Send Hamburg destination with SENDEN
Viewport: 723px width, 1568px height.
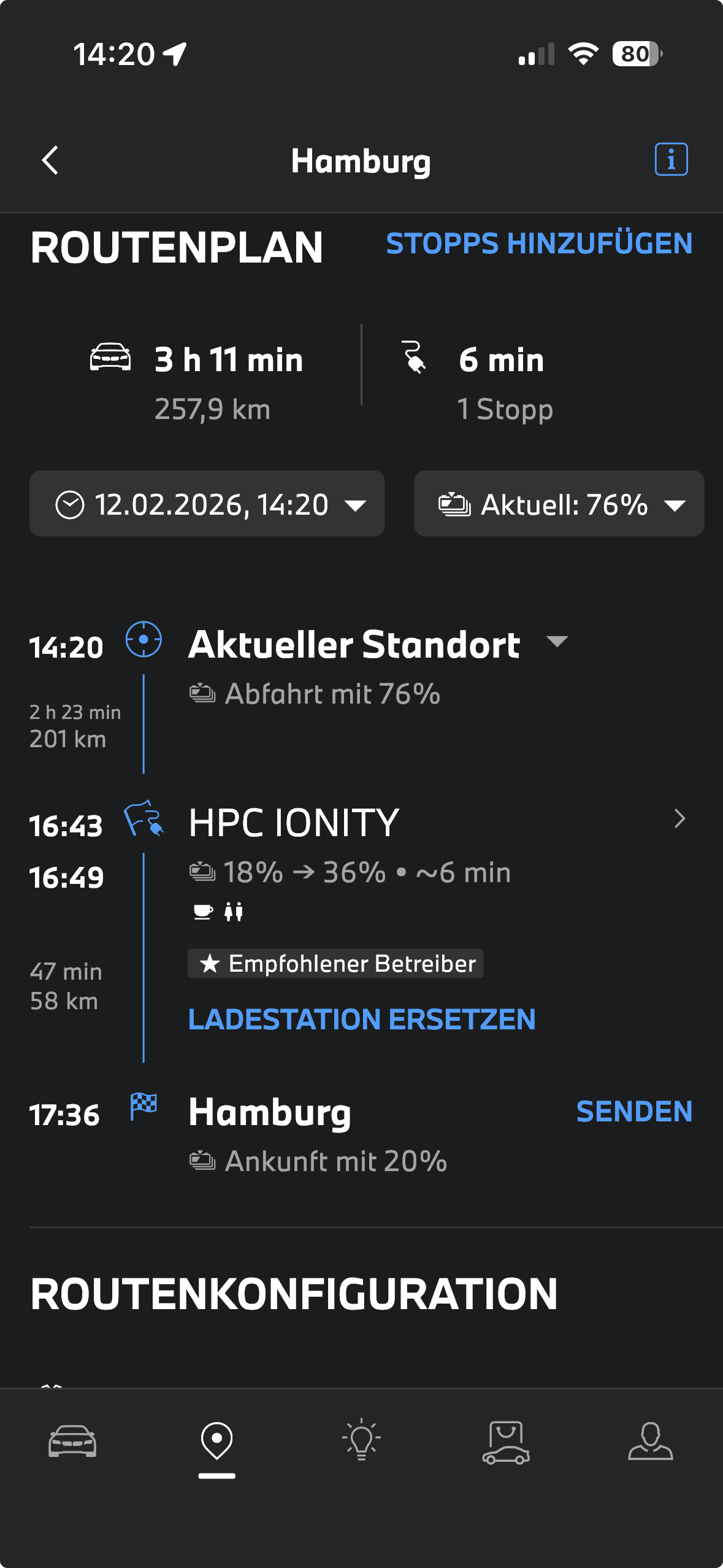pyautogui.click(x=634, y=1112)
